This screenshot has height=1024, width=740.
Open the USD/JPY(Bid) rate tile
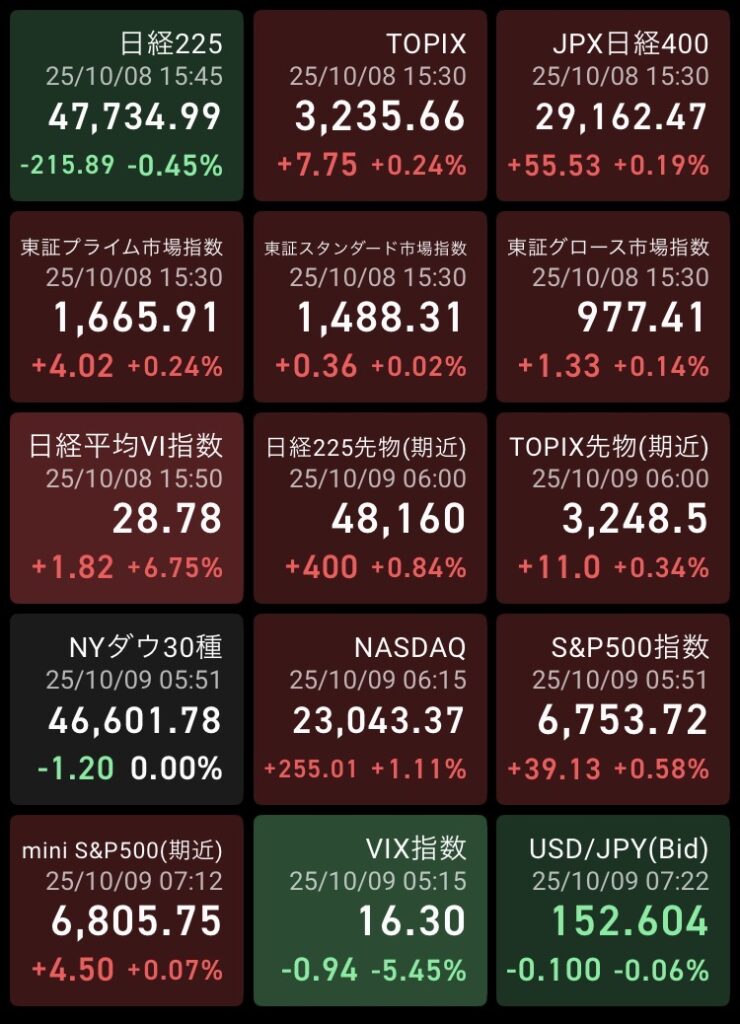tap(613, 910)
